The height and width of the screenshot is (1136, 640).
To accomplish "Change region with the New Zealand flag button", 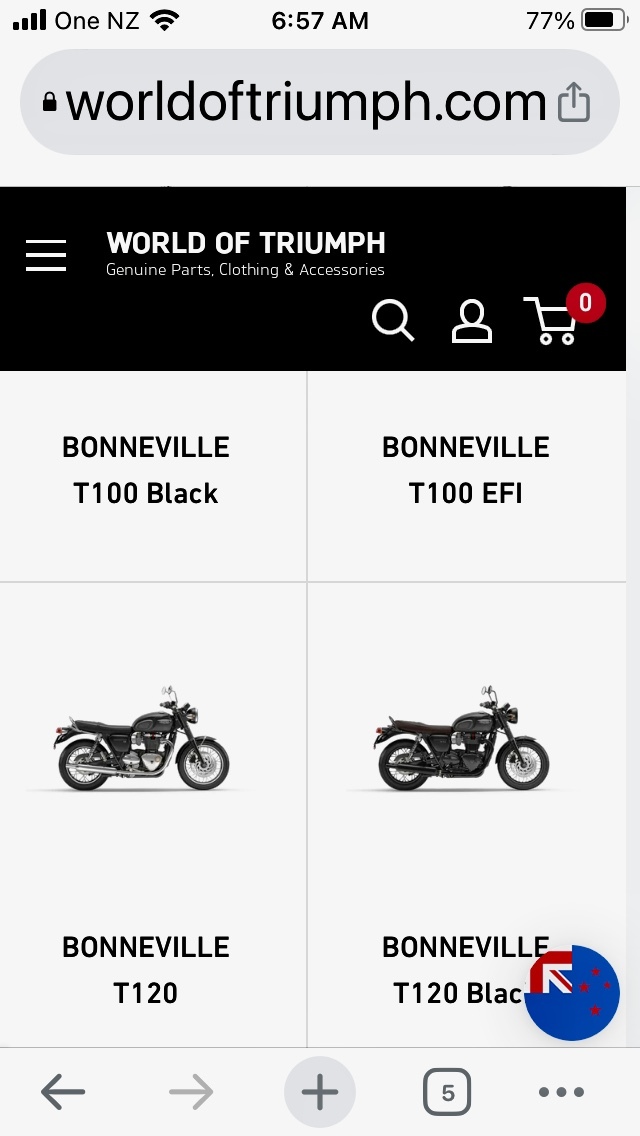I will coord(573,992).
